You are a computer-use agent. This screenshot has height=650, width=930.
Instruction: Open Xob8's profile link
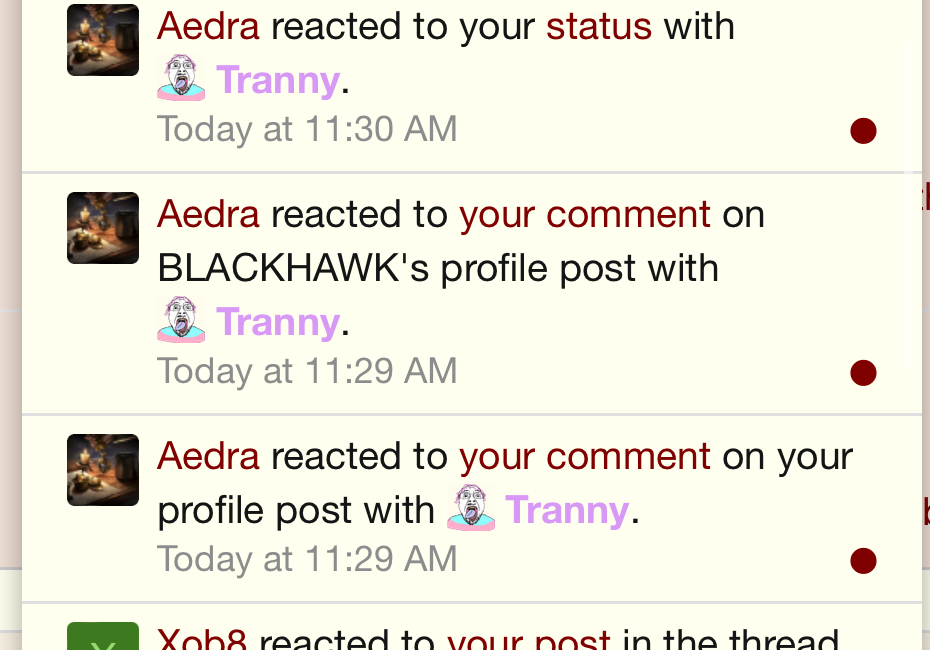[202, 639]
